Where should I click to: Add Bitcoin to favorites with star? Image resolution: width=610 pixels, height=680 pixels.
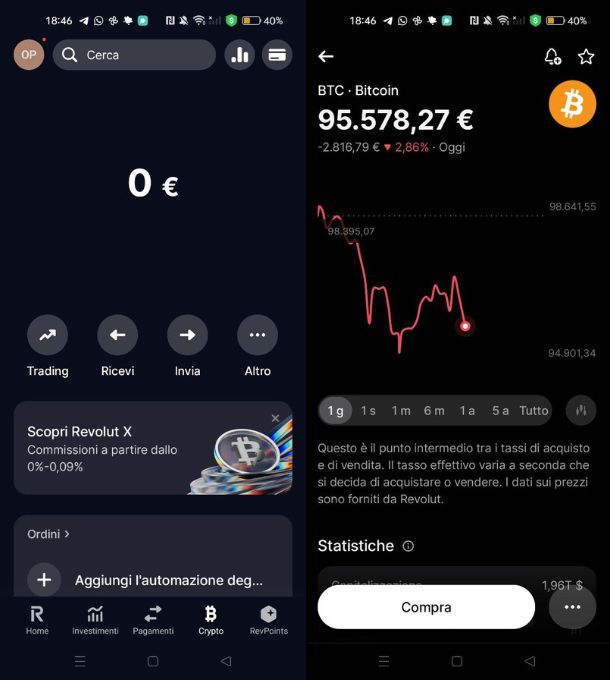[586, 57]
